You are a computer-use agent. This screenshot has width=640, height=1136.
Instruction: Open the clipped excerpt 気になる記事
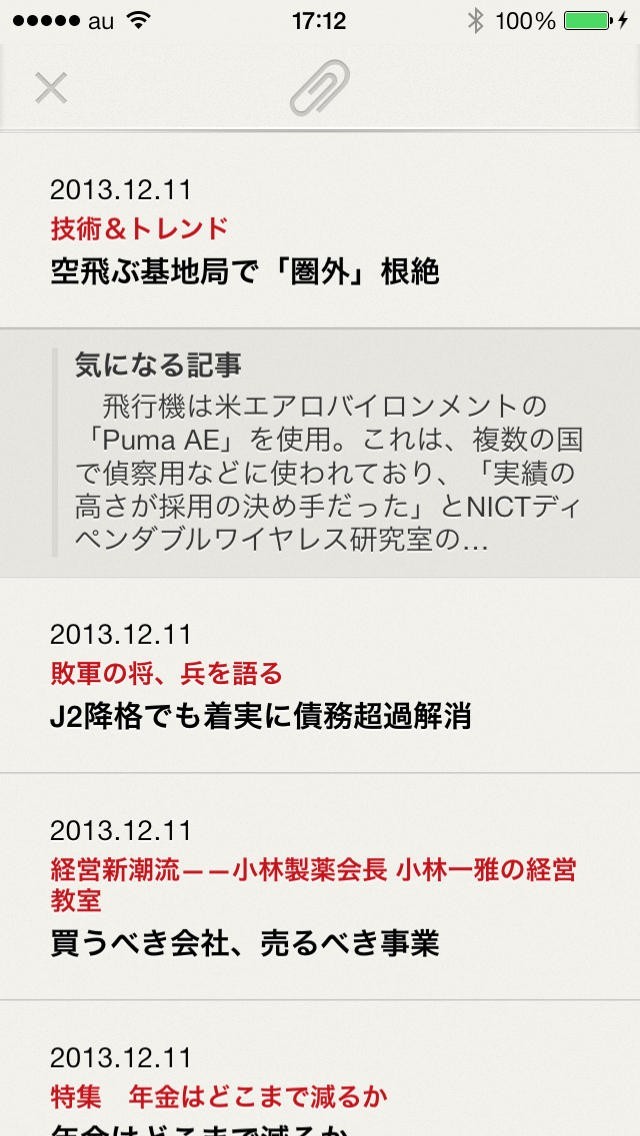pos(320,454)
